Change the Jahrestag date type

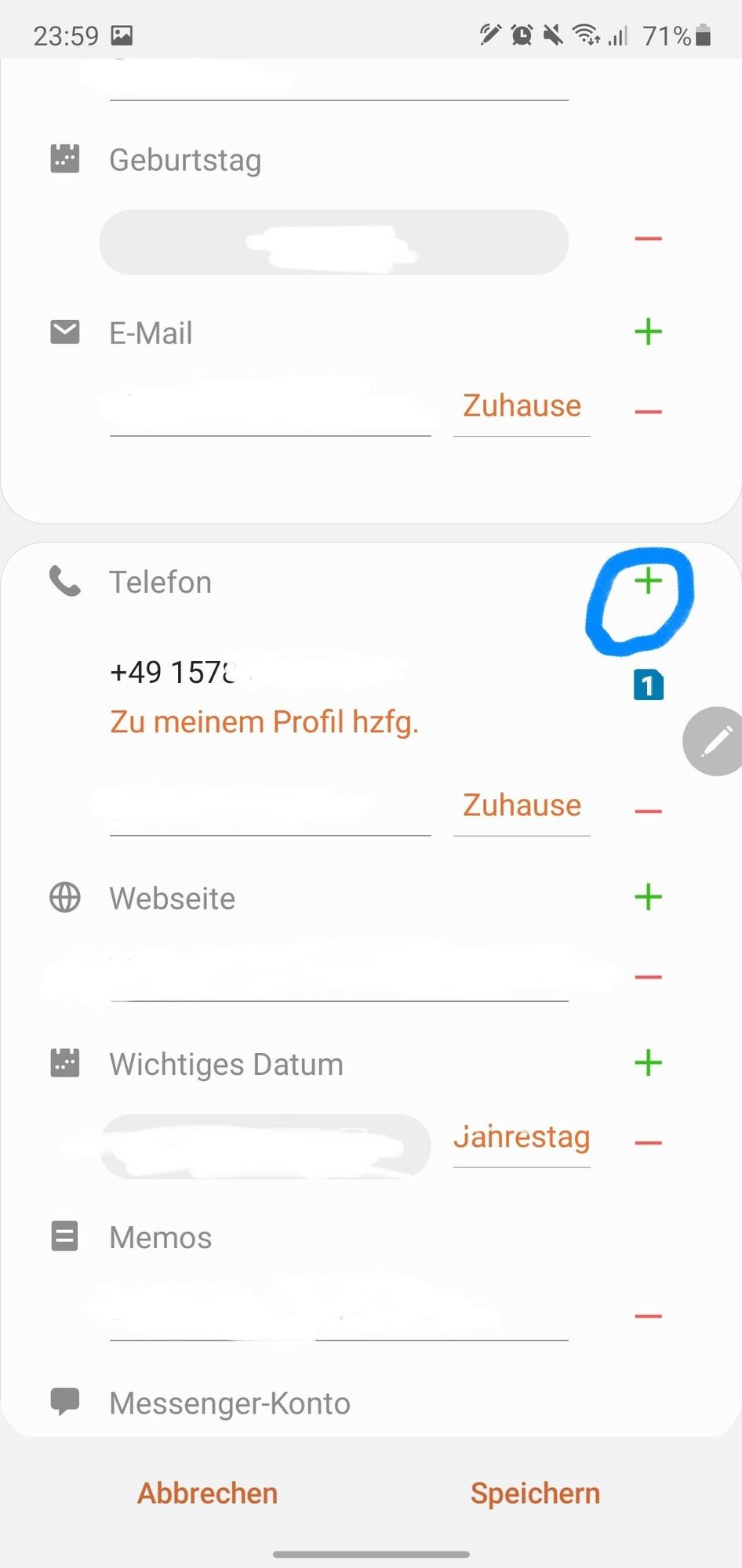tap(522, 1138)
